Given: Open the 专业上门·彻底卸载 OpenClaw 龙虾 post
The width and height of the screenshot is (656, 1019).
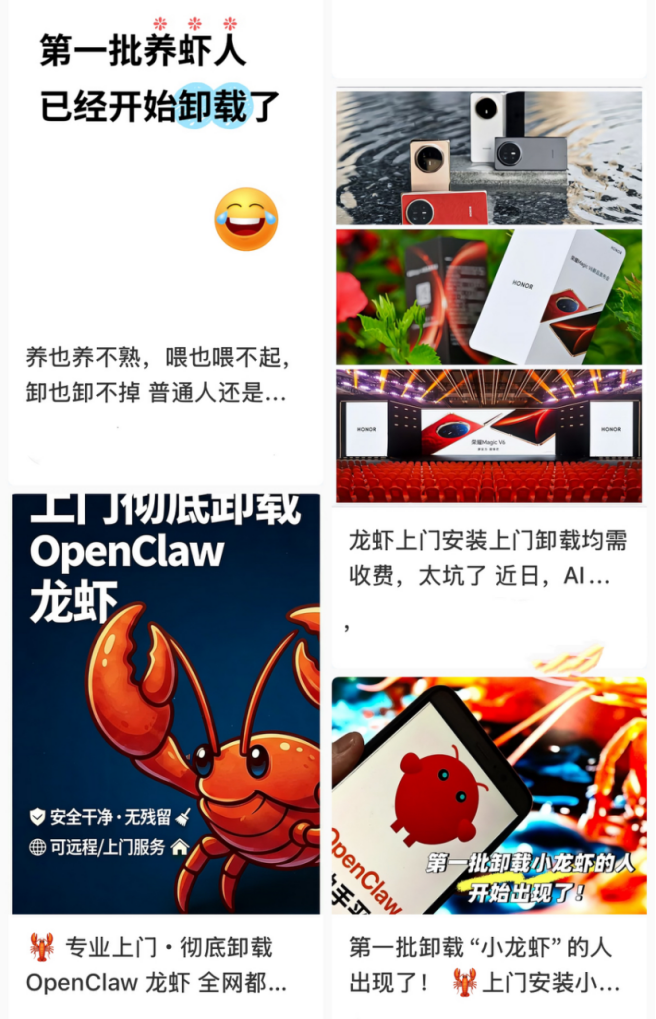Looking at the screenshot, I should pyautogui.click(x=166, y=702).
